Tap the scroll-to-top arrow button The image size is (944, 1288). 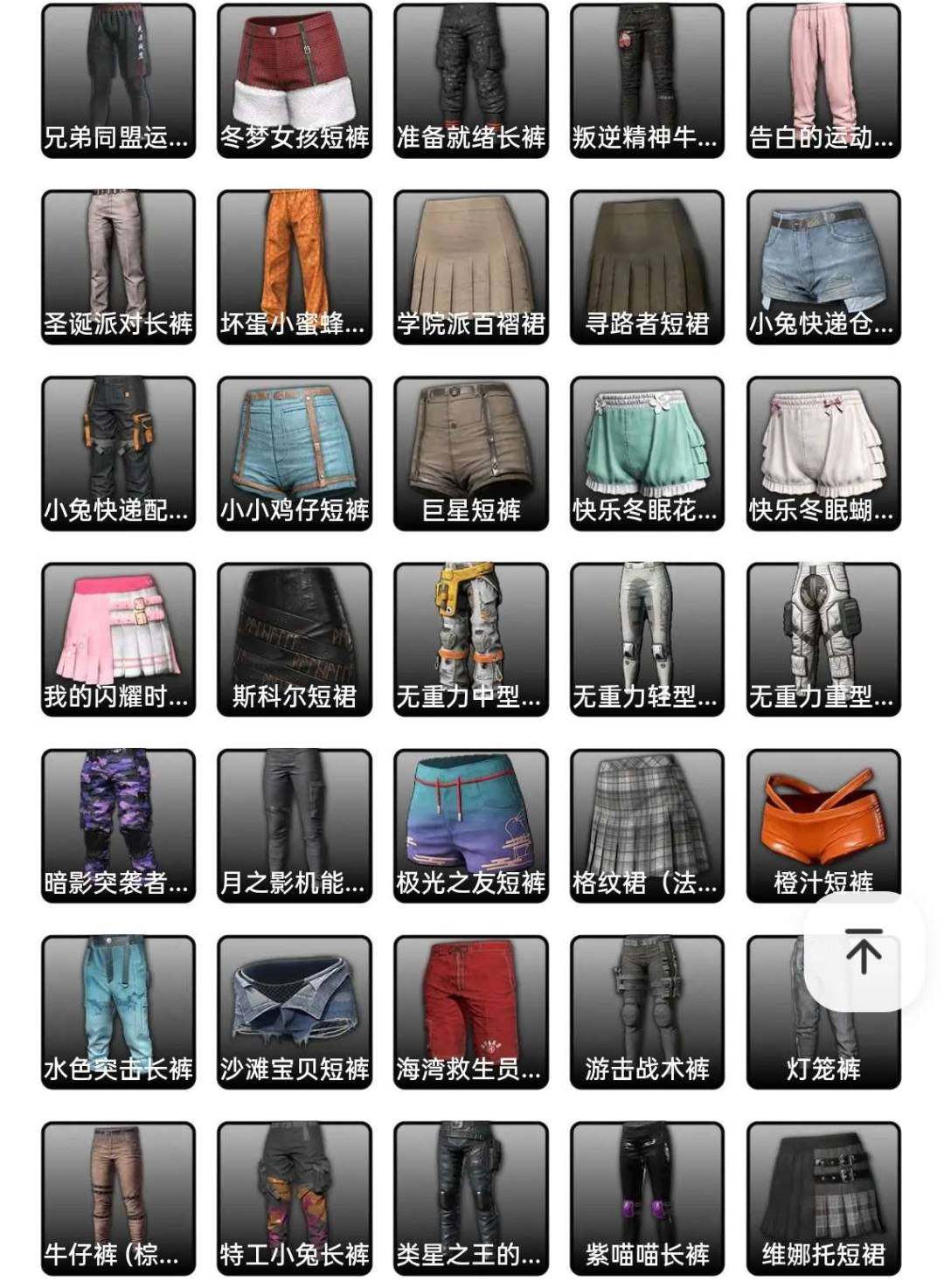click(x=864, y=952)
